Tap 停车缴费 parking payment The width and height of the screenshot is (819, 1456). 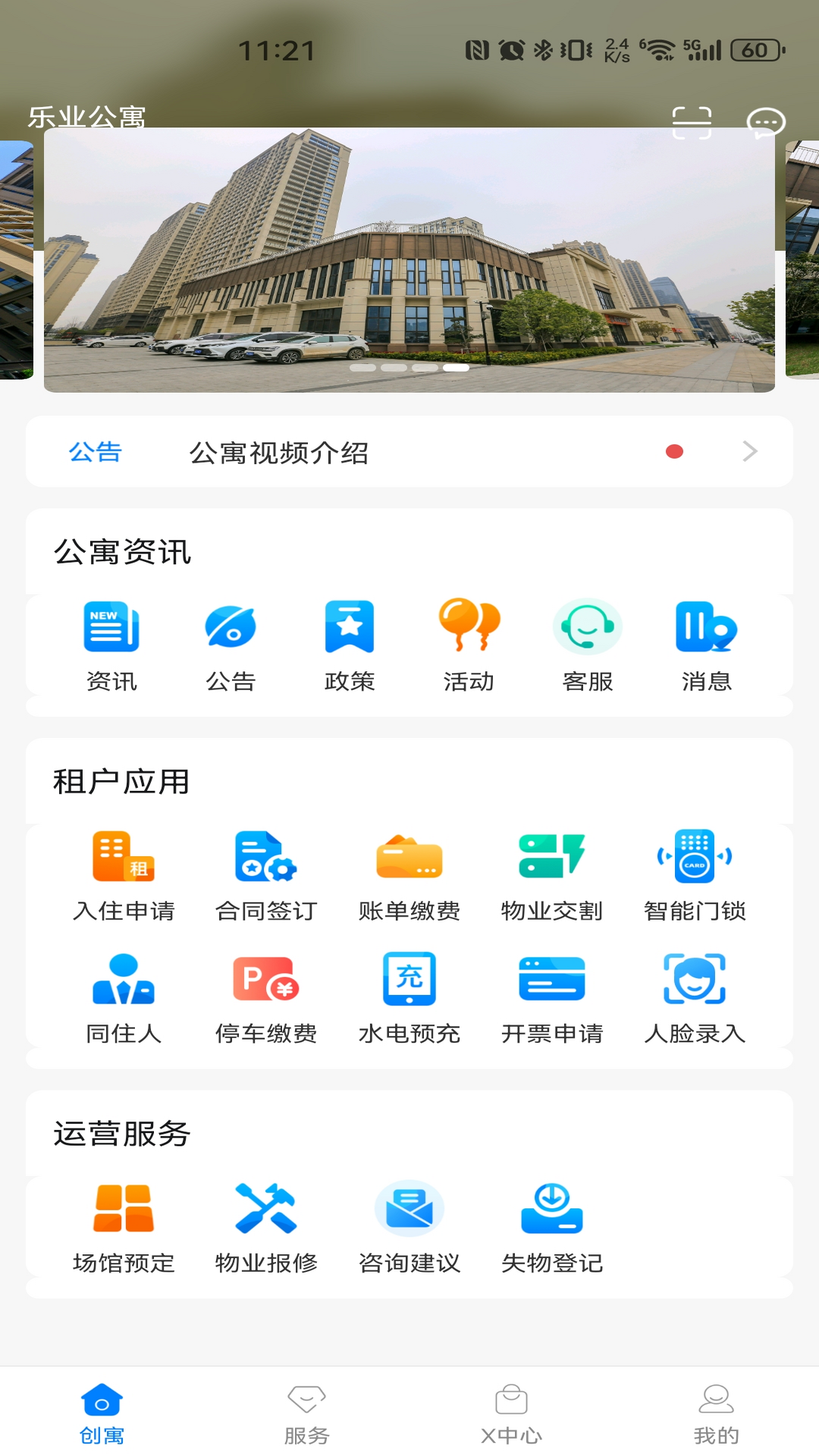click(266, 999)
